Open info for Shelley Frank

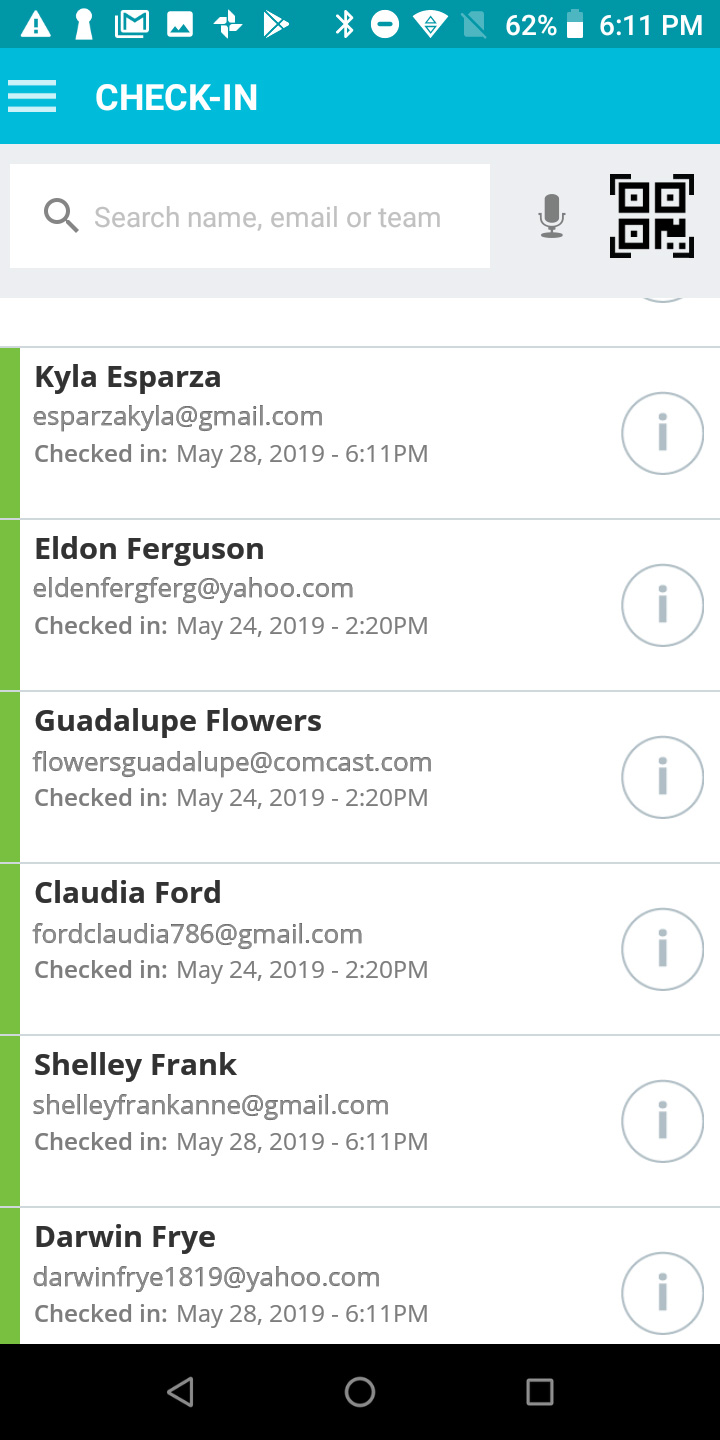[x=662, y=1121]
